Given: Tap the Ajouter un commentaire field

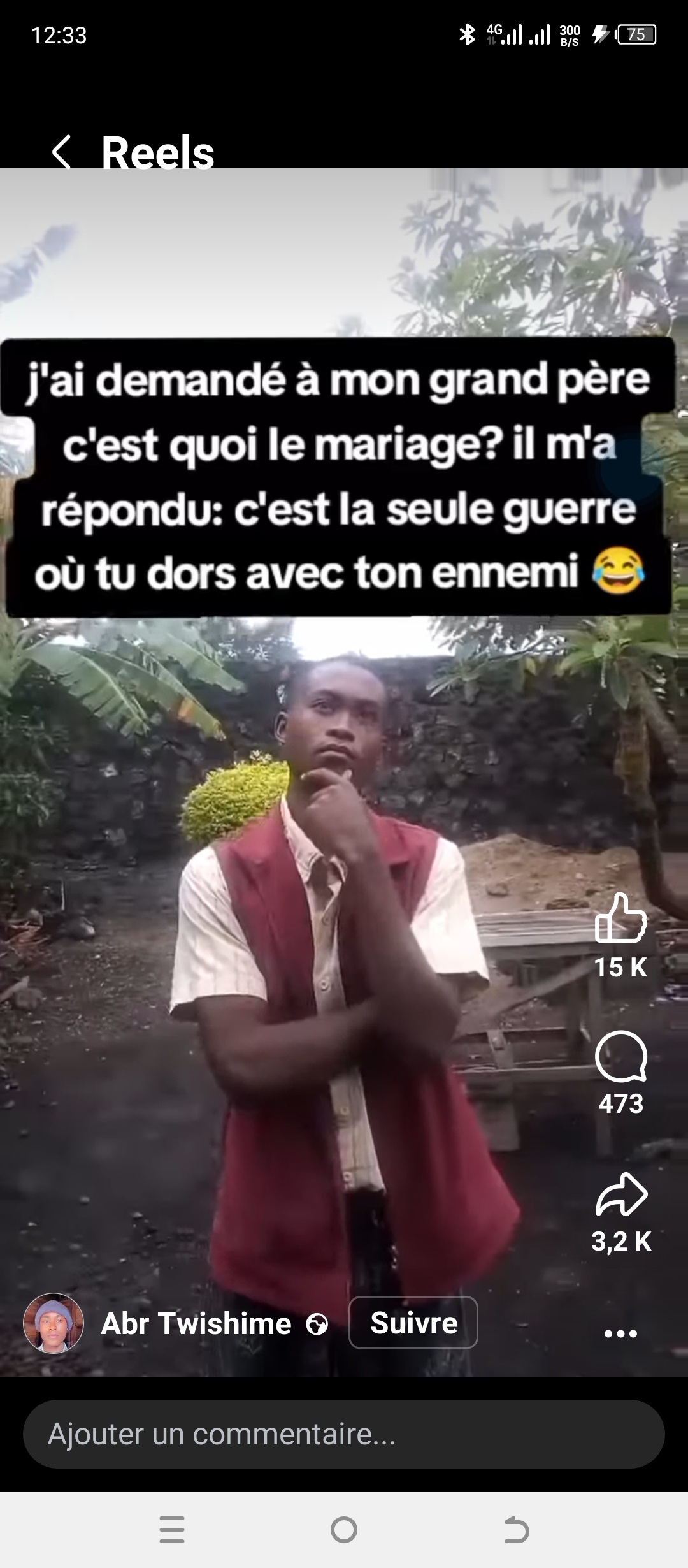Looking at the screenshot, I should pyautogui.click(x=344, y=1434).
